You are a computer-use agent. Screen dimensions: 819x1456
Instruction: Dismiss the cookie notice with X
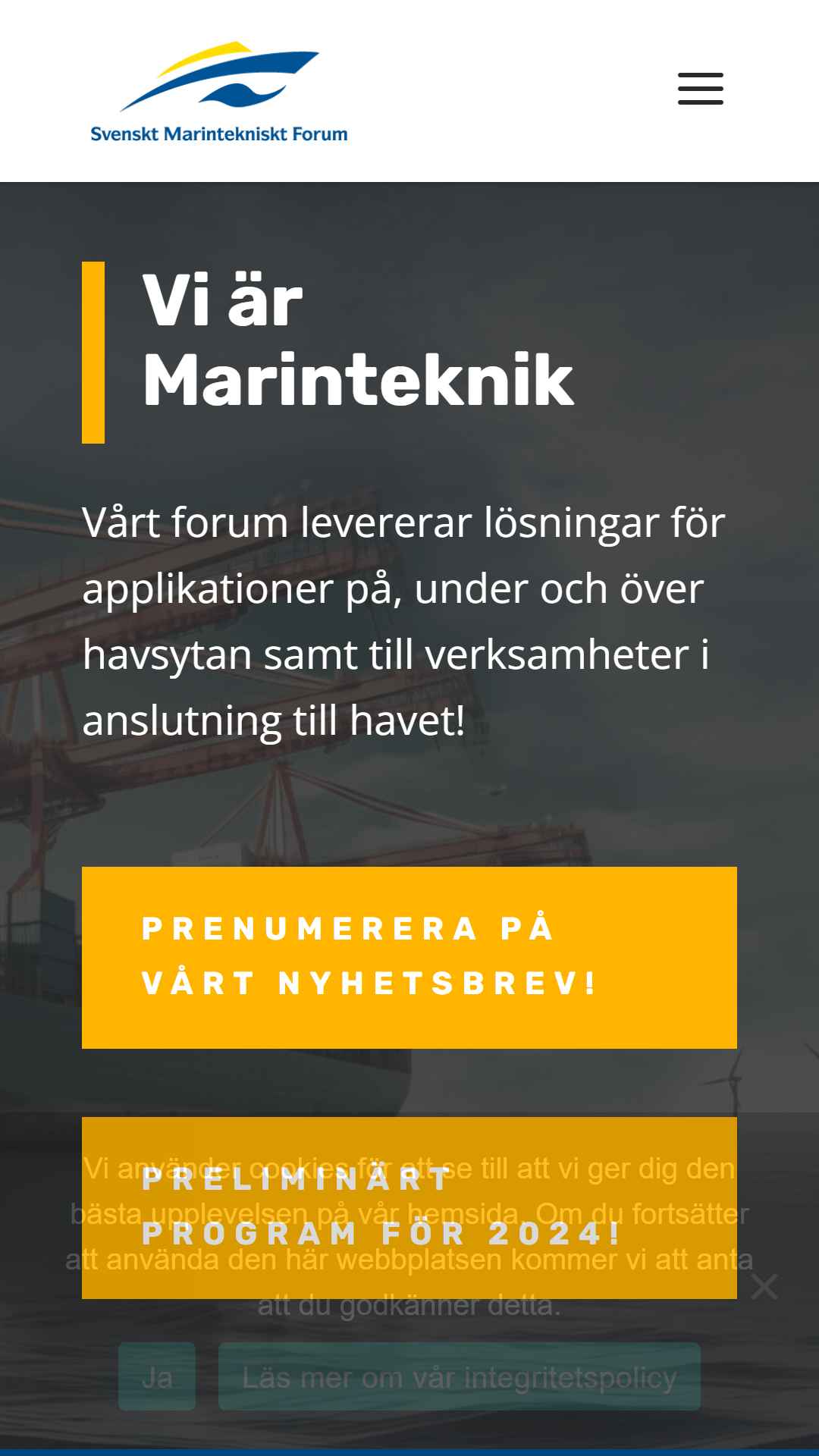[x=764, y=1286]
